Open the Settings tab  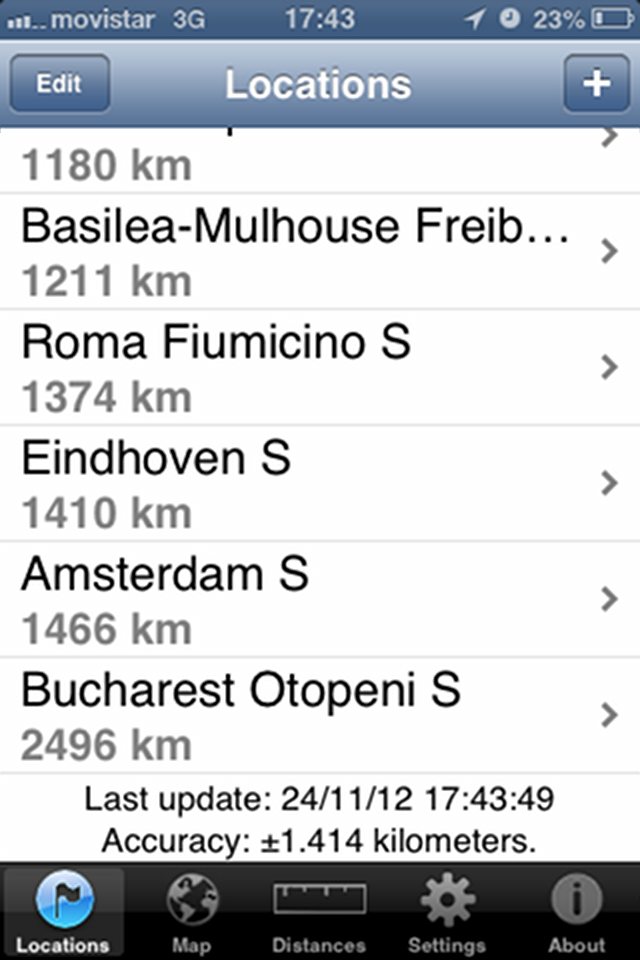pos(447,912)
